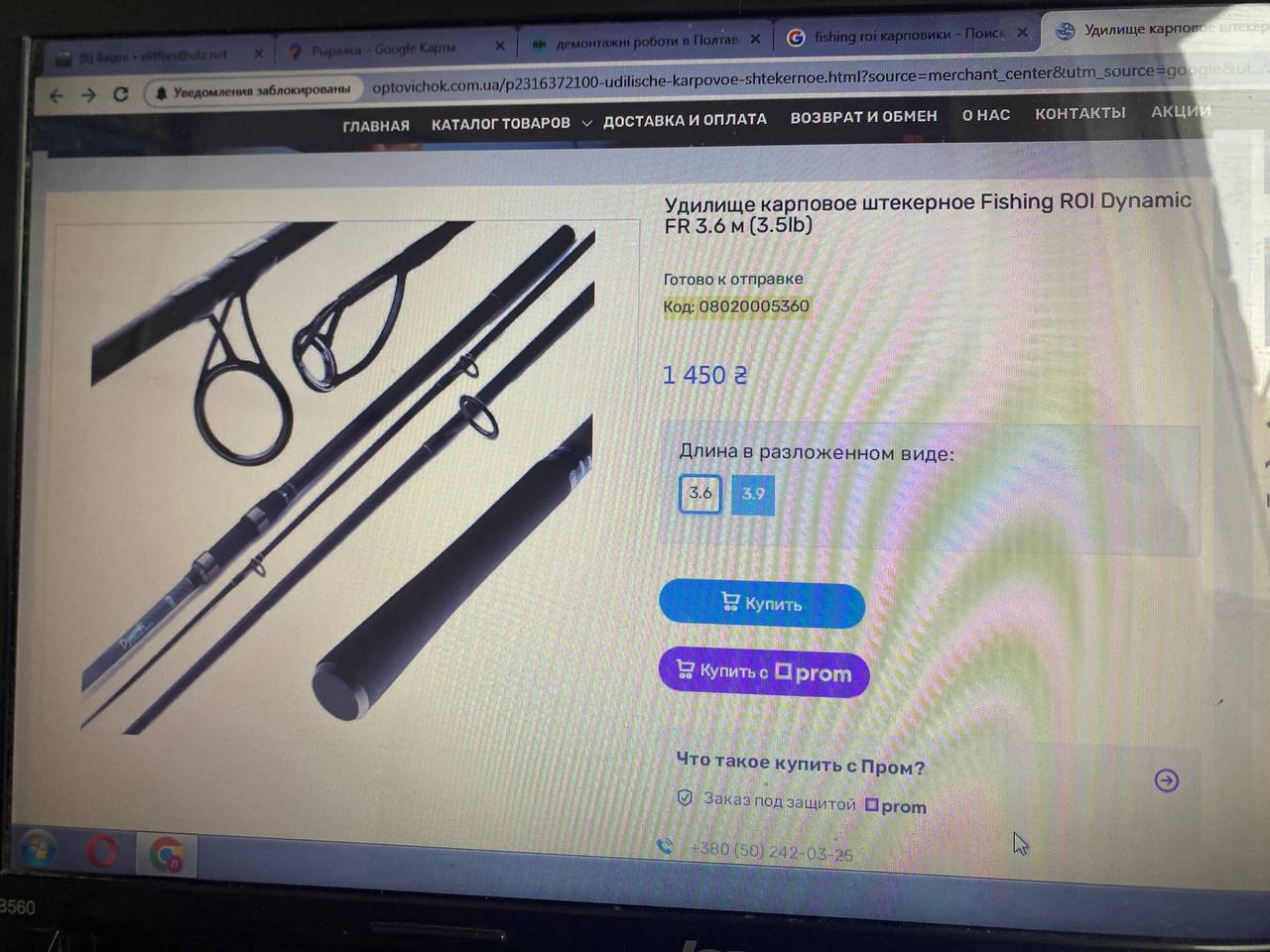Screen dimensions: 1270x952
Task: Open the fishing rod product image
Action: coord(337,476)
